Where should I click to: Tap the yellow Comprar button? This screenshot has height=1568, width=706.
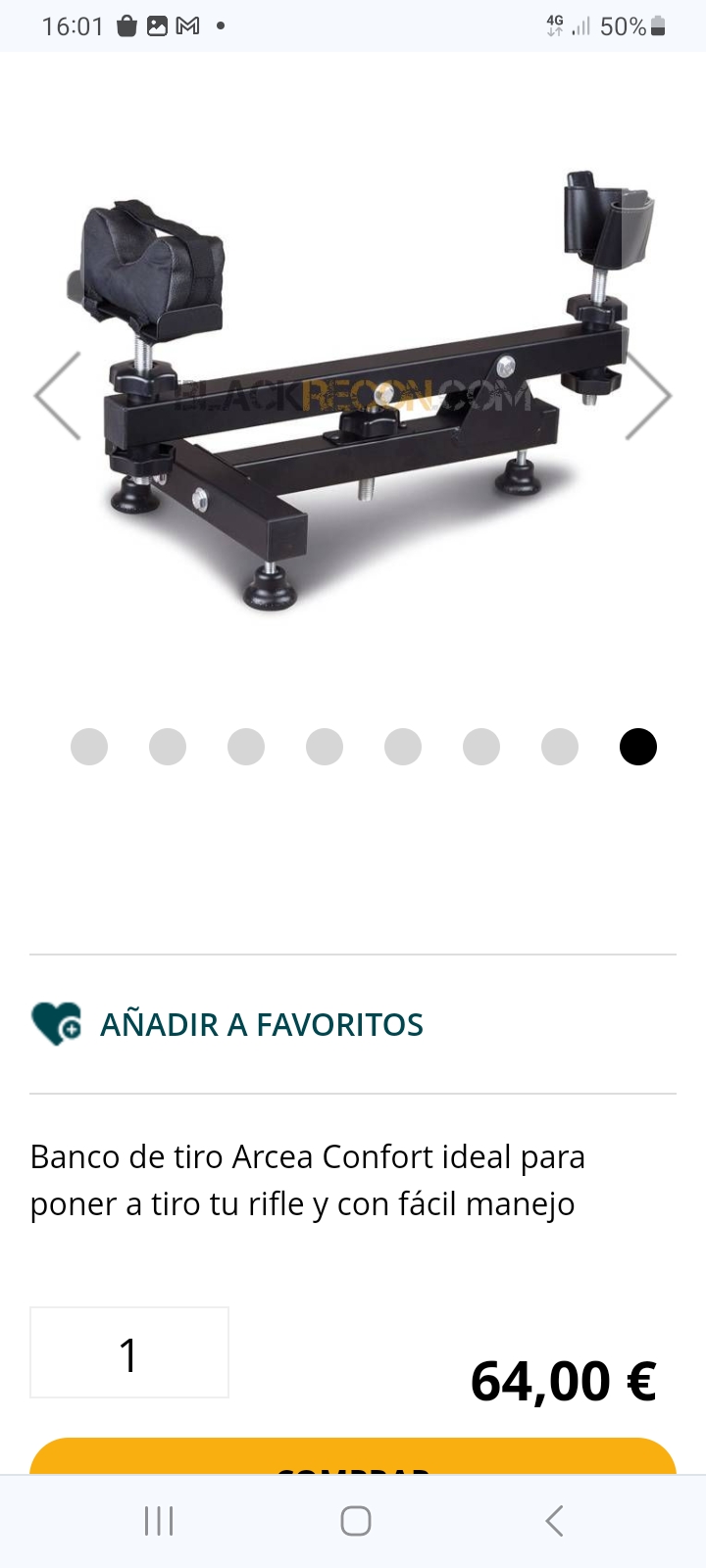tap(353, 1458)
